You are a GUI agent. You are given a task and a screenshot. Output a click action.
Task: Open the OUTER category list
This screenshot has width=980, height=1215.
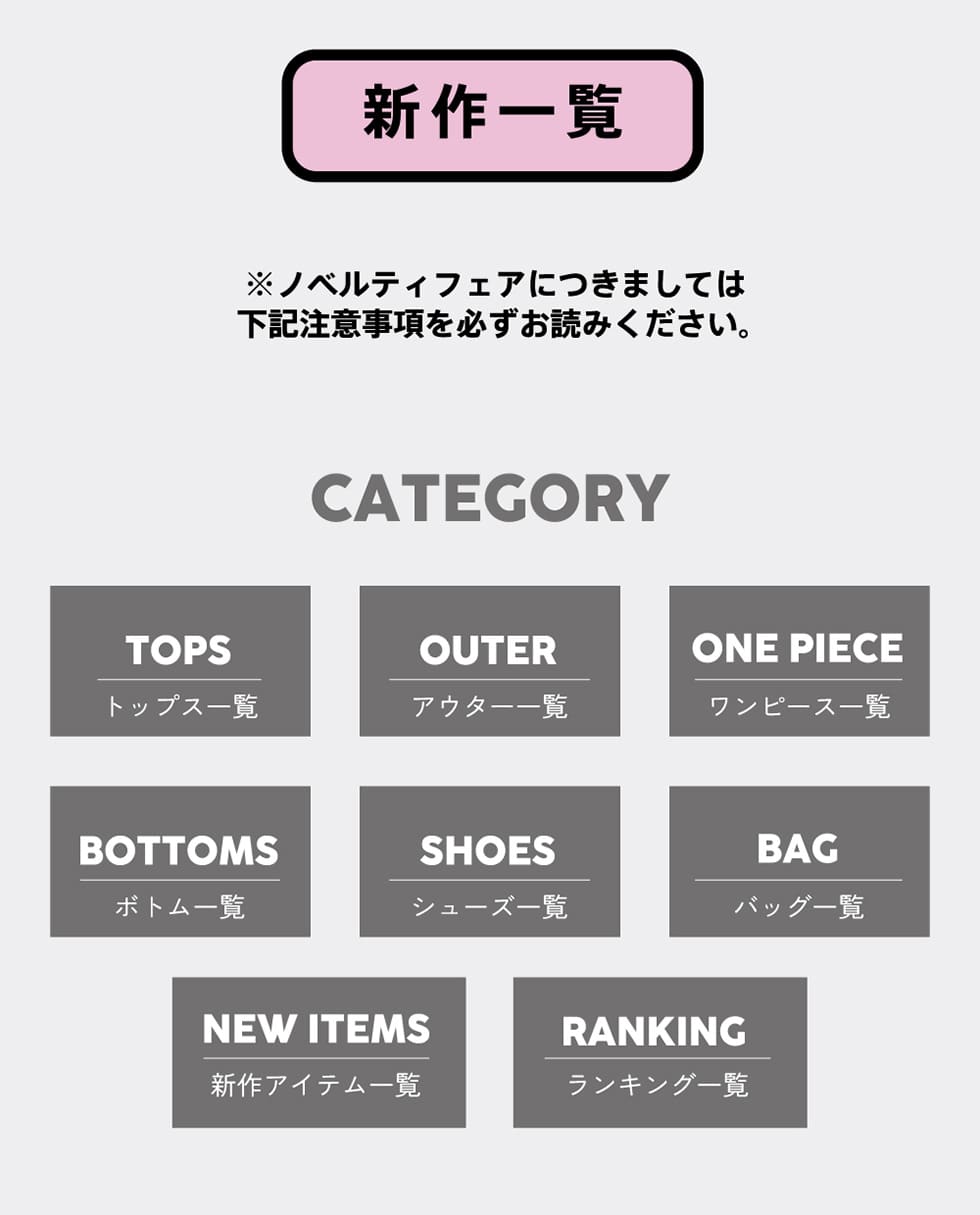click(489, 661)
